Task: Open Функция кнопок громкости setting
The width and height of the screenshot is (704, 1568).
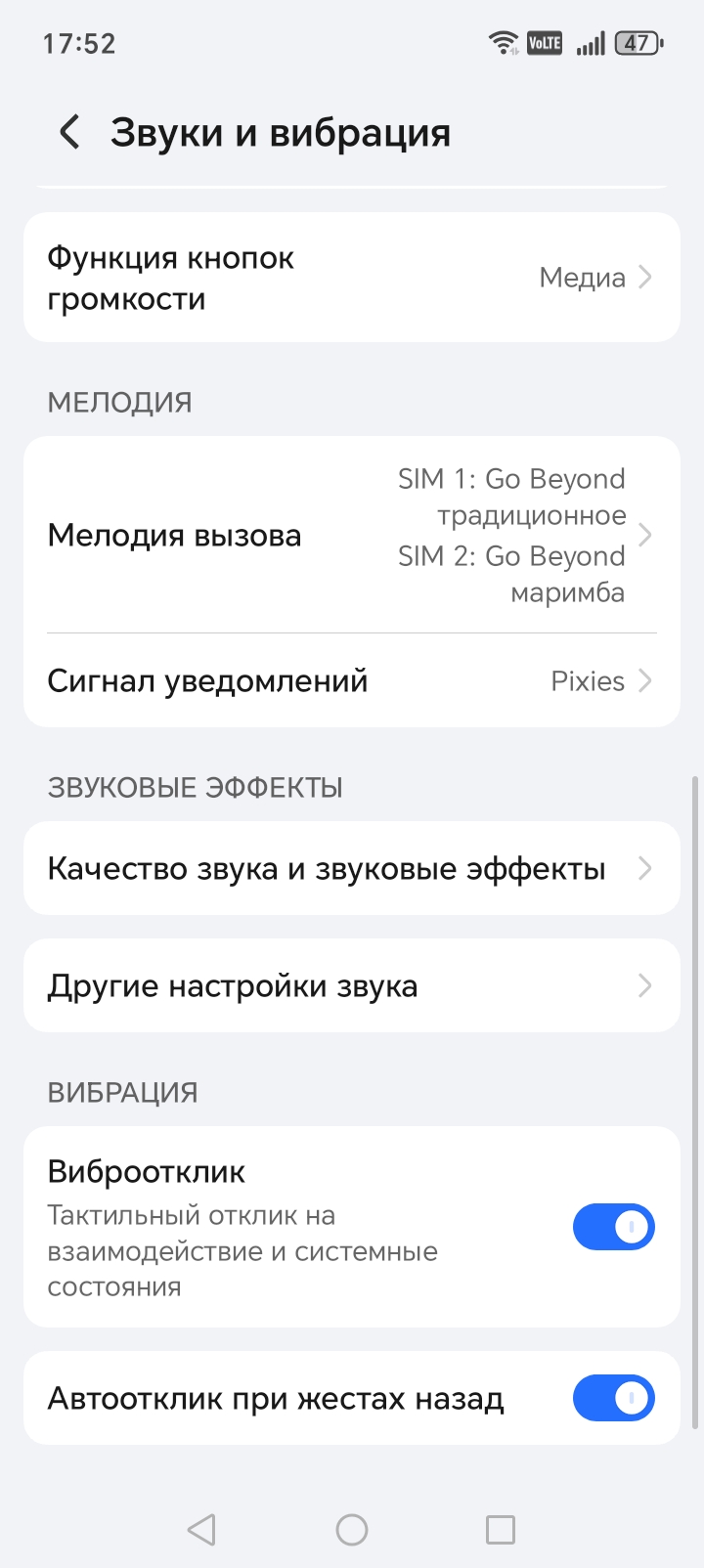Action: click(x=351, y=278)
